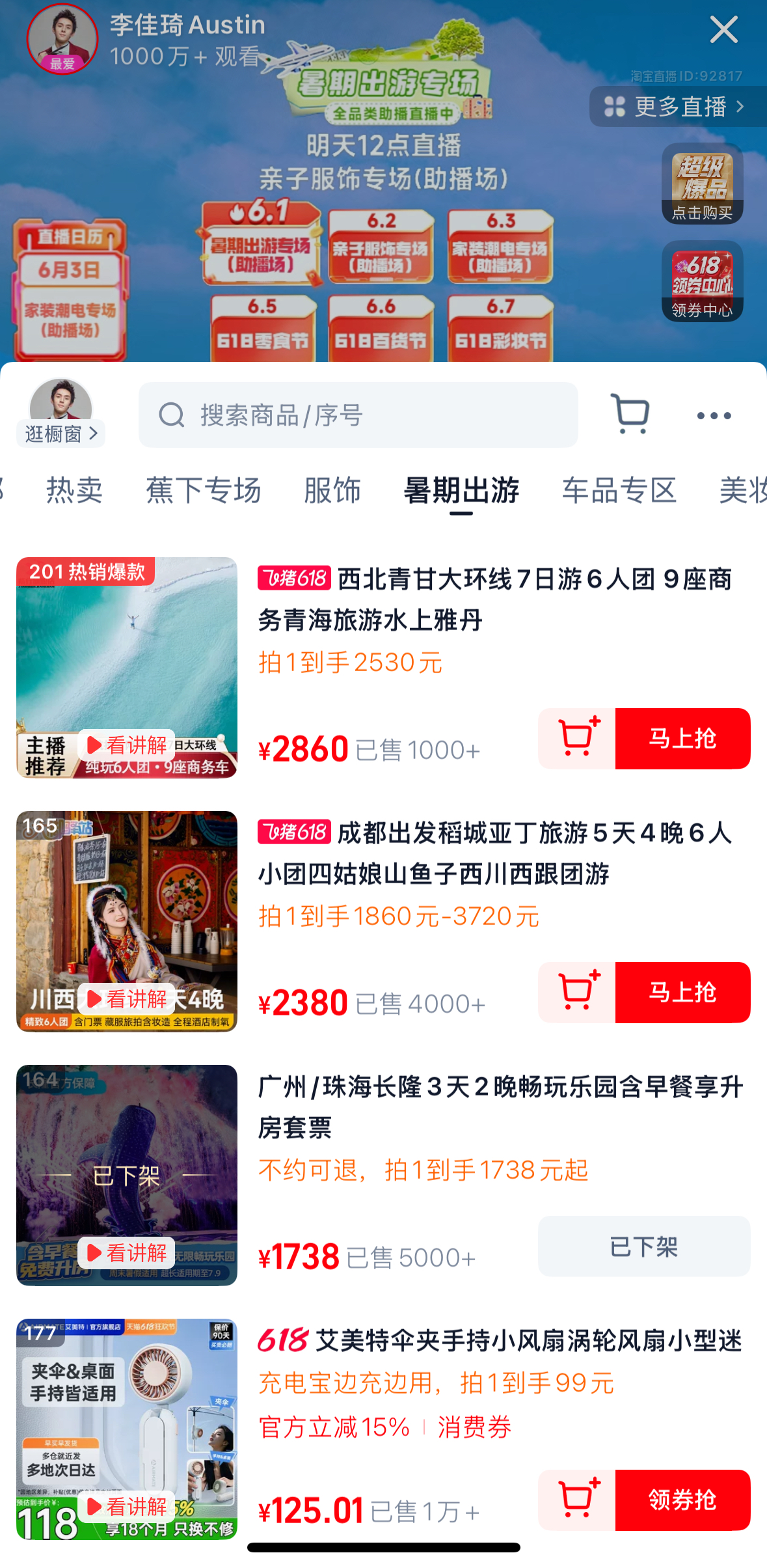Open 更多直播 for more live streams
This screenshot has height=1568, width=767.
[678, 107]
